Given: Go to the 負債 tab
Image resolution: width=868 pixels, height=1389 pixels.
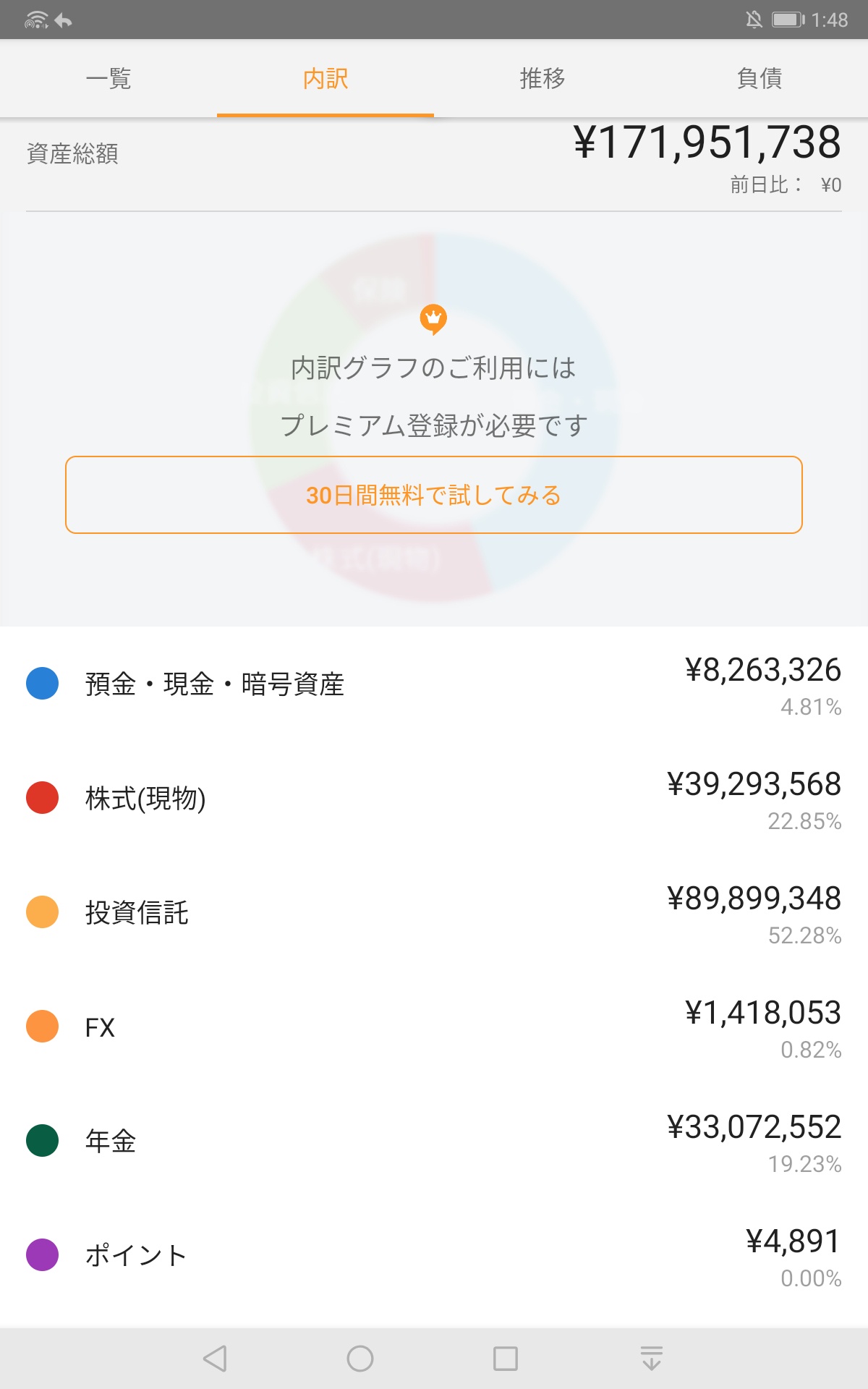Looking at the screenshot, I should click(x=759, y=78).
